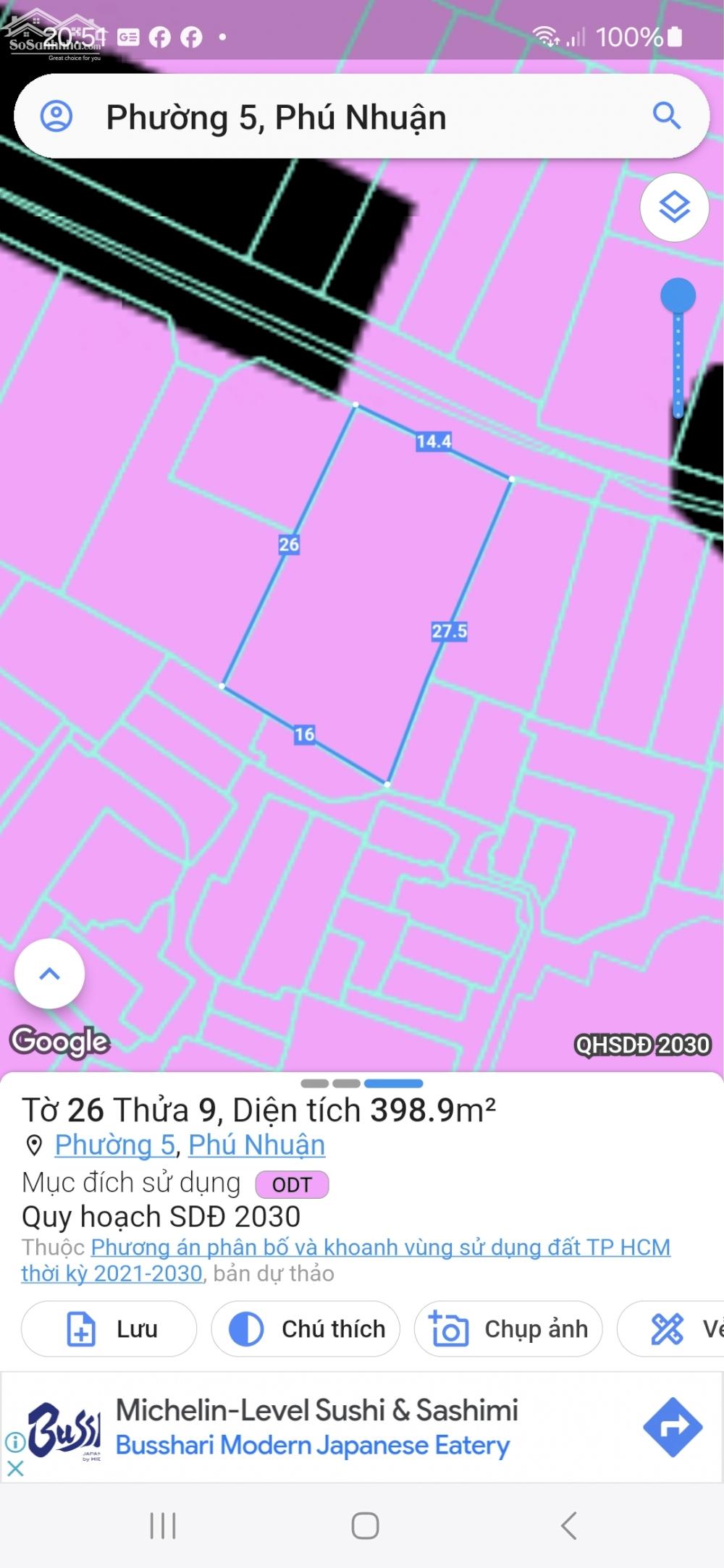Open the Busshari ad directions arrow
724x1568 pixels.
(x=673, y=1427)
